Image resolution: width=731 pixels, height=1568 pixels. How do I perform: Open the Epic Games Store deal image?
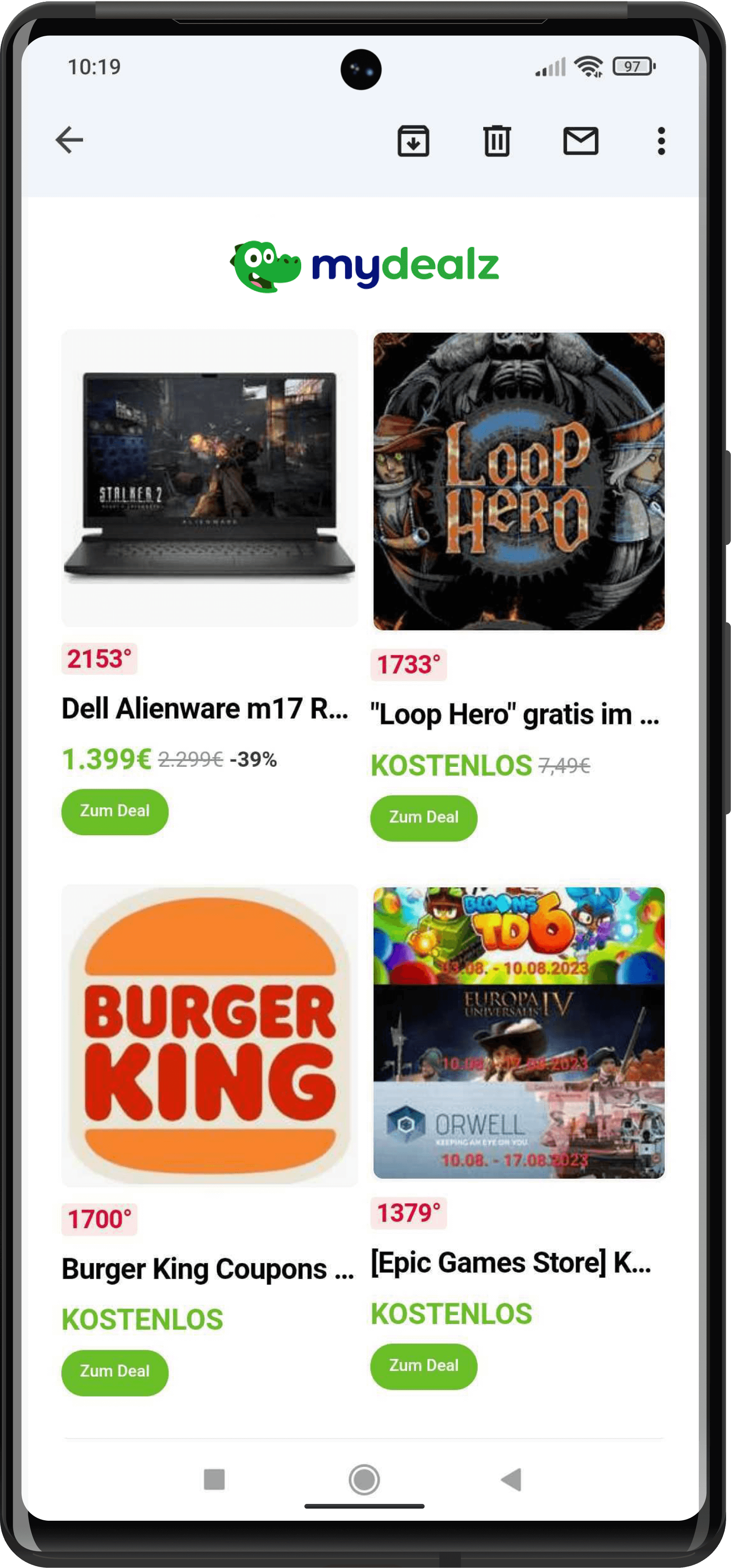[x=519, y=1032]
